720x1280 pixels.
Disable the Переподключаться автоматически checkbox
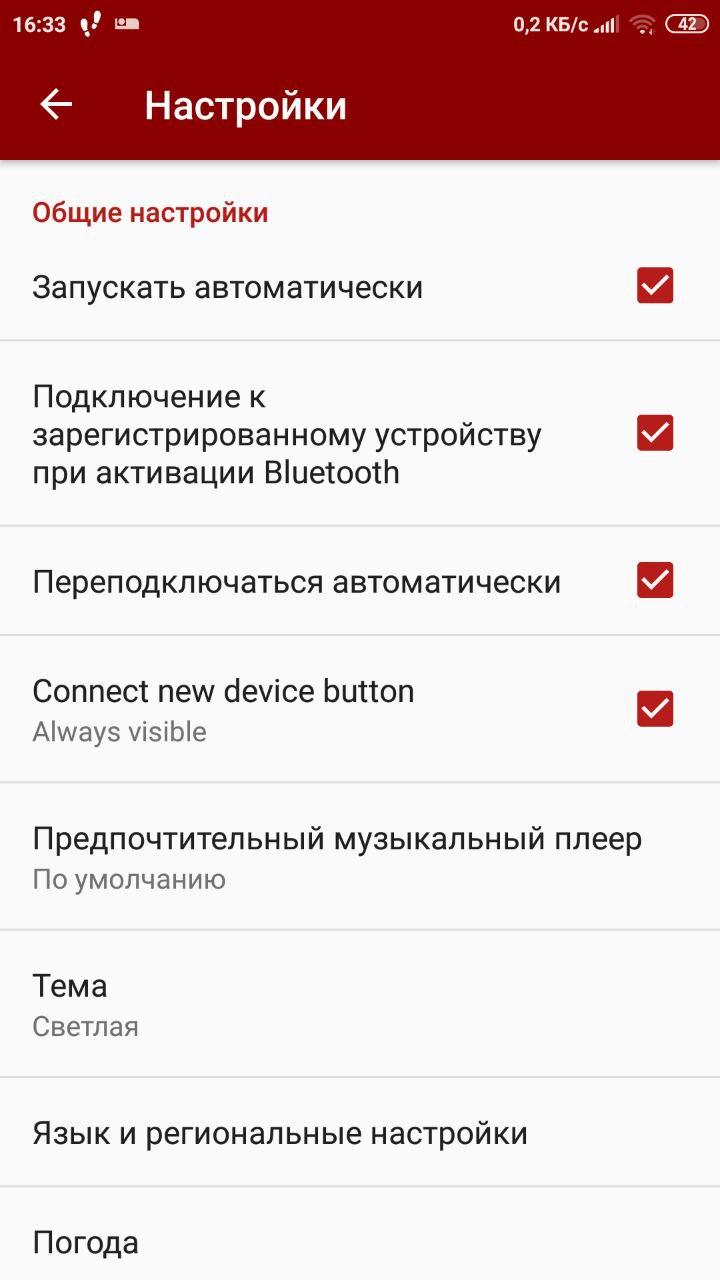[x=655, y=580]
